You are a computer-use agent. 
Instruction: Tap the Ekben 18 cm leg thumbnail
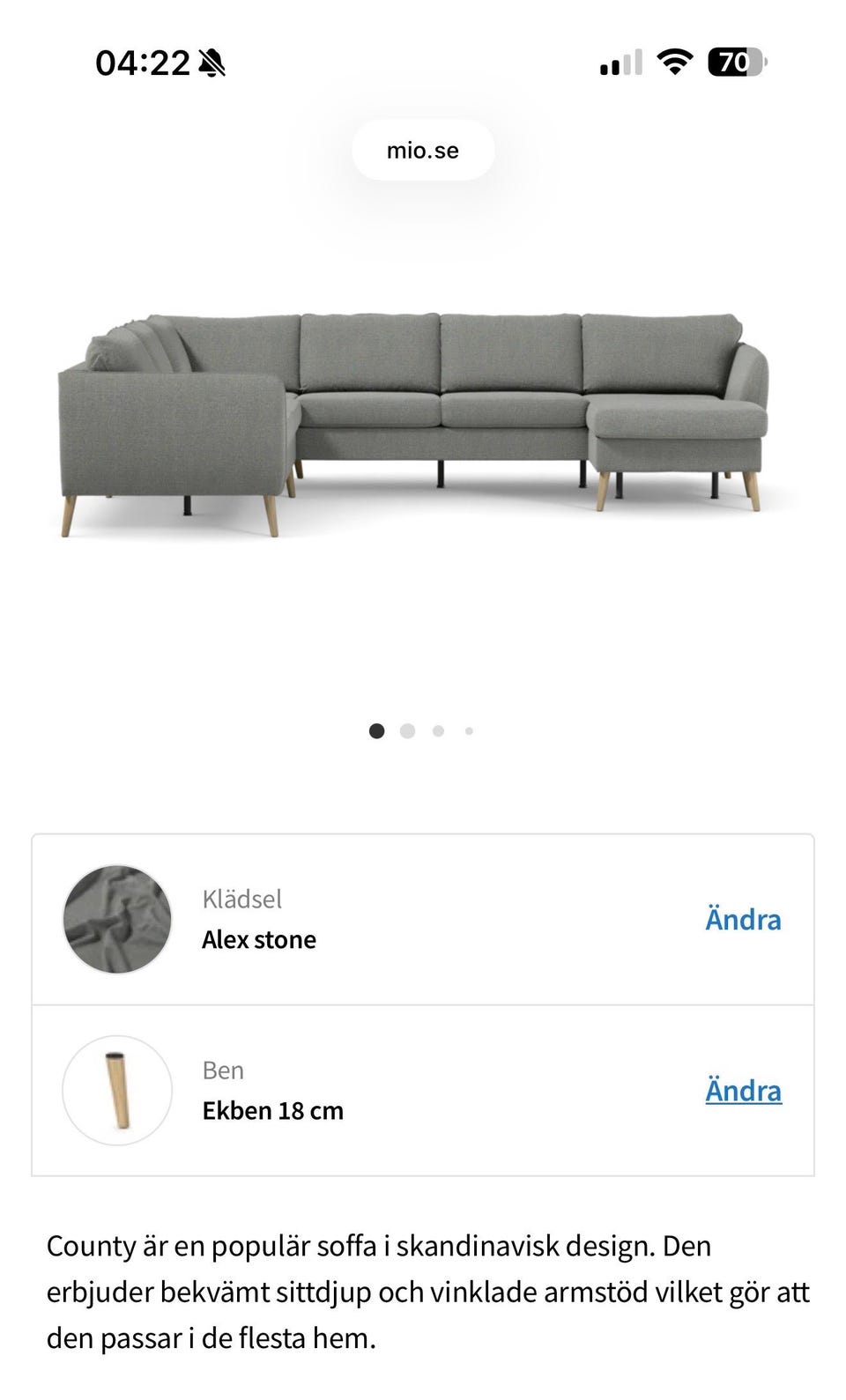tap(117, 1090)
